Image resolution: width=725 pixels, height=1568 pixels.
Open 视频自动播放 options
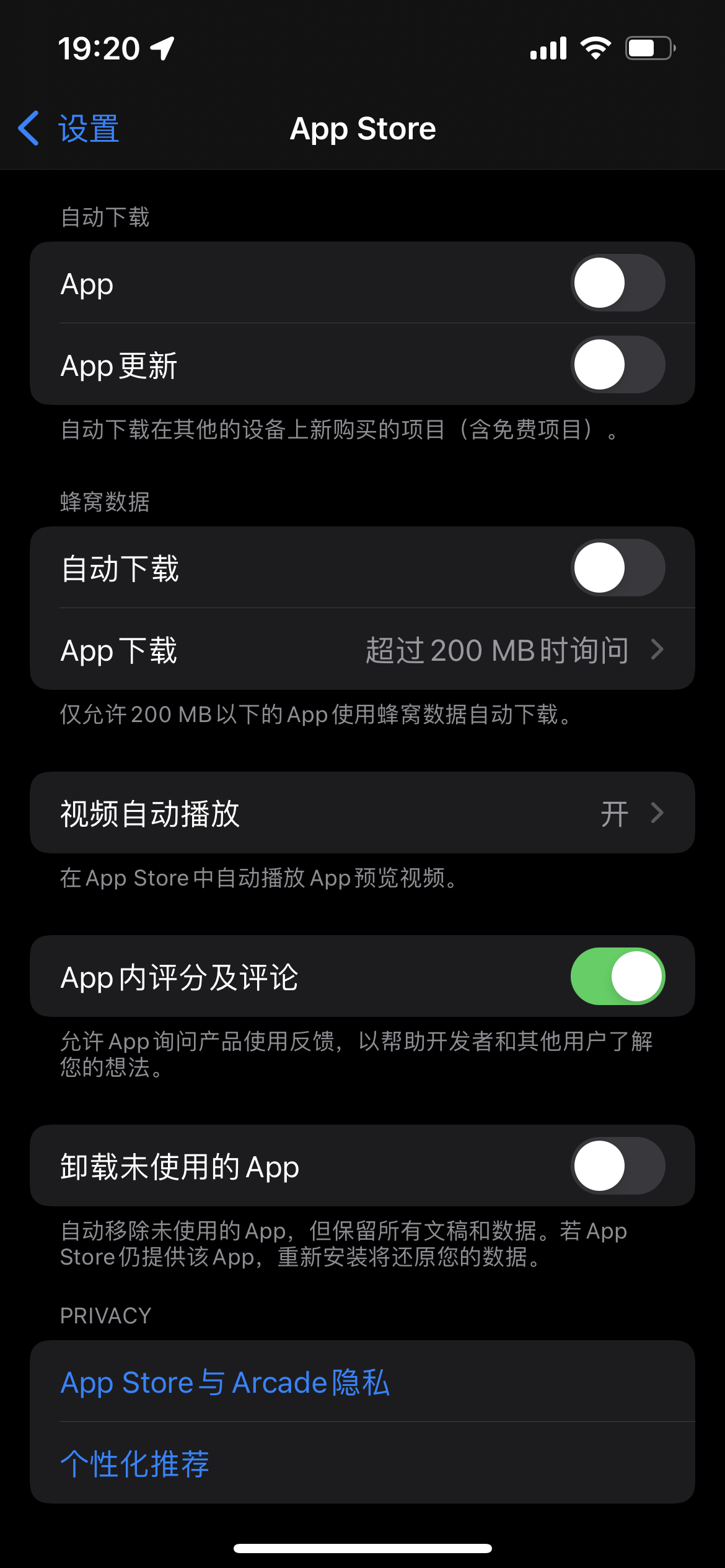(362, 813)
